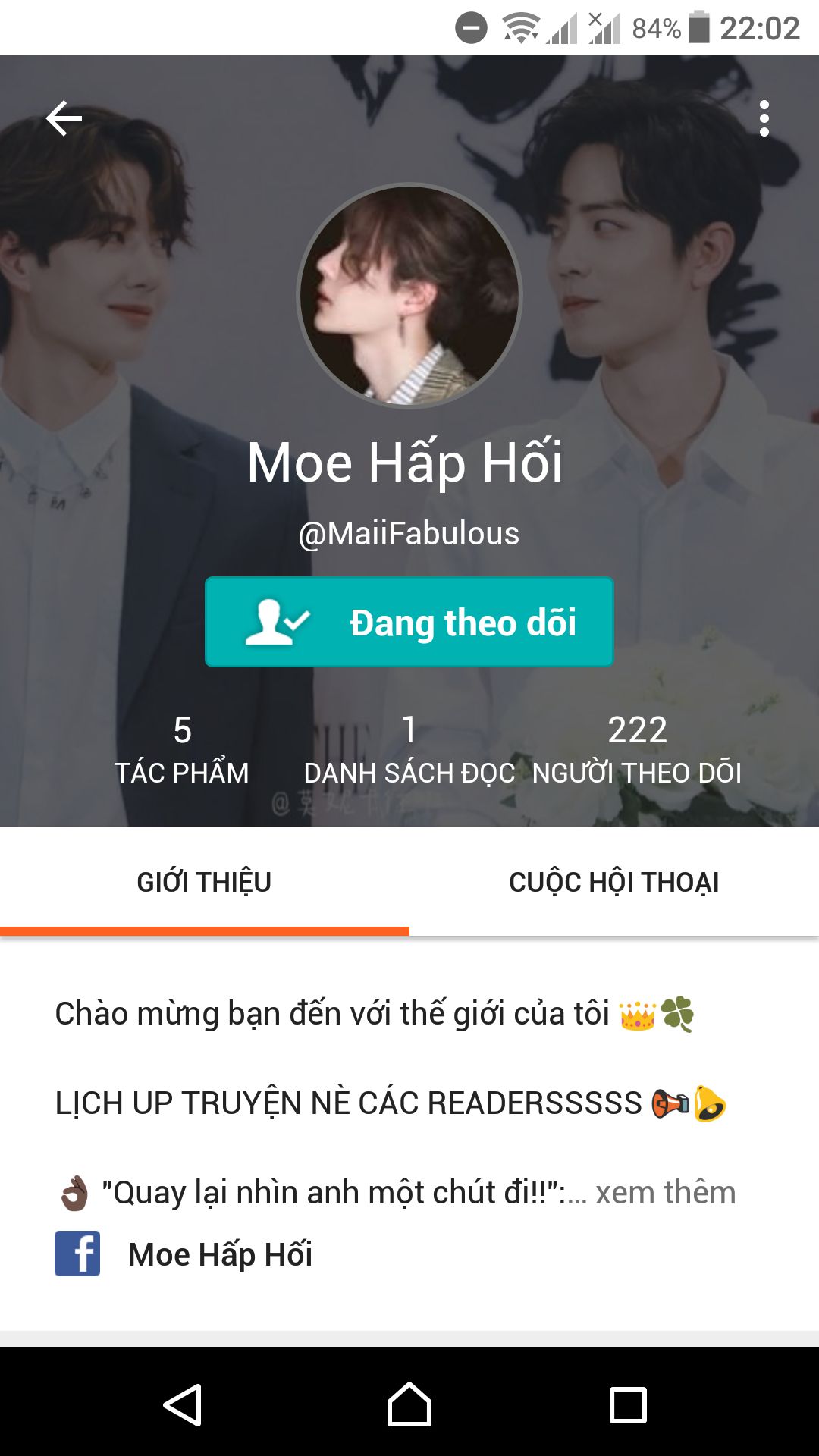Image resolution: width=819 pixels, height=1456 pixels.
Task: Tap the system home button
Action: click(409, 1404)
